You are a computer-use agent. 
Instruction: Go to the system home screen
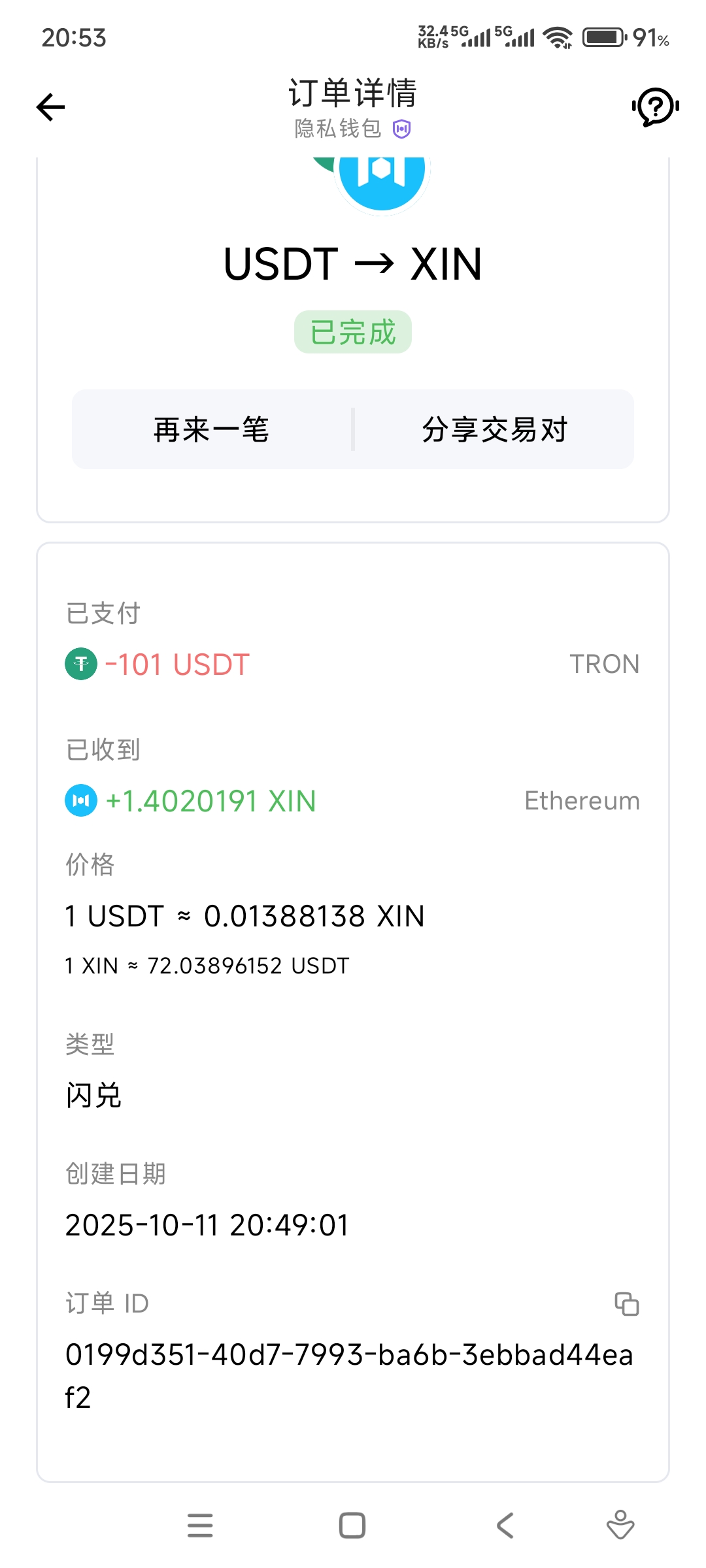[x=352, y=1526]
